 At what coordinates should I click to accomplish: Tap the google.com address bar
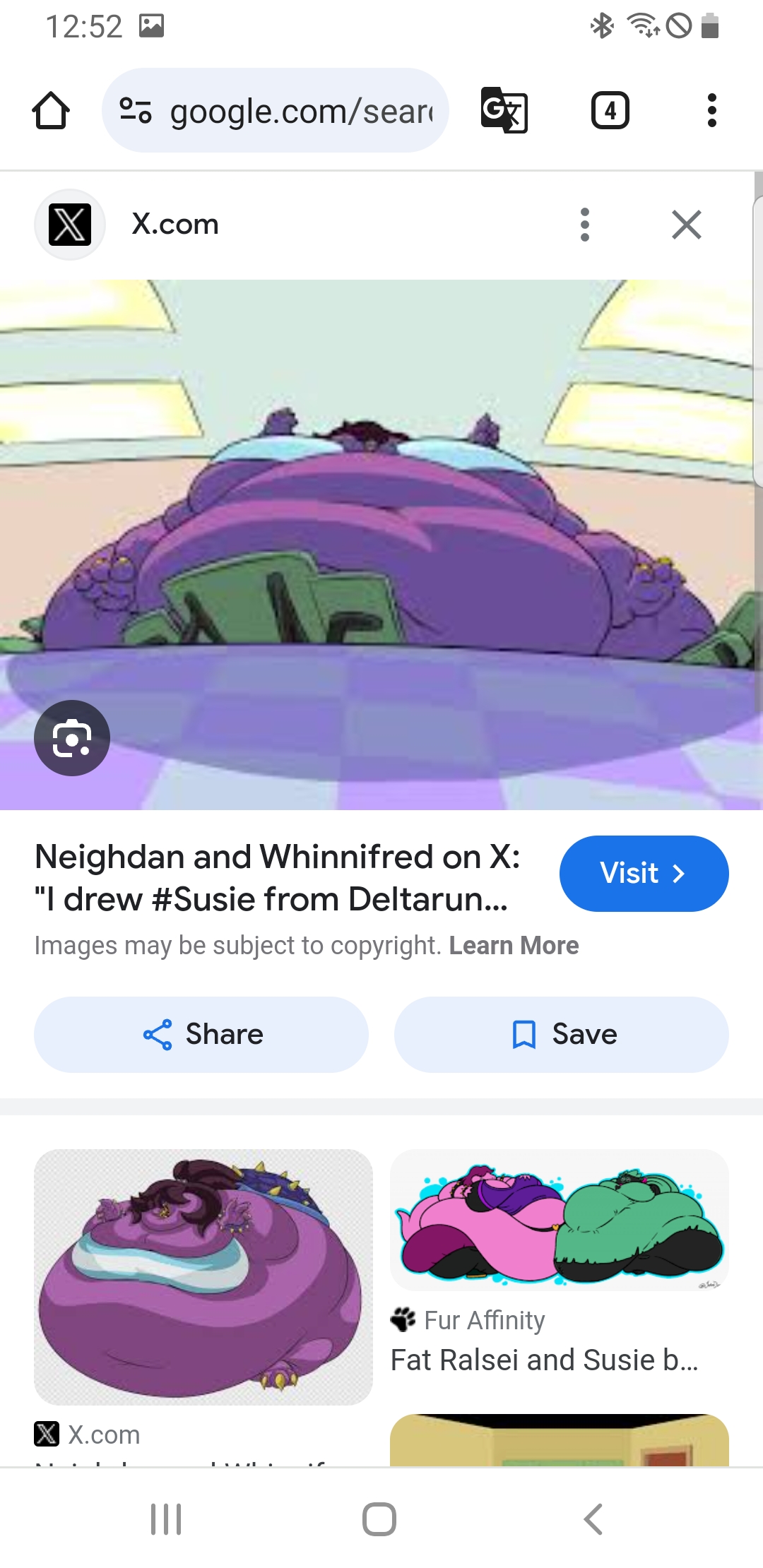(276, 111)
